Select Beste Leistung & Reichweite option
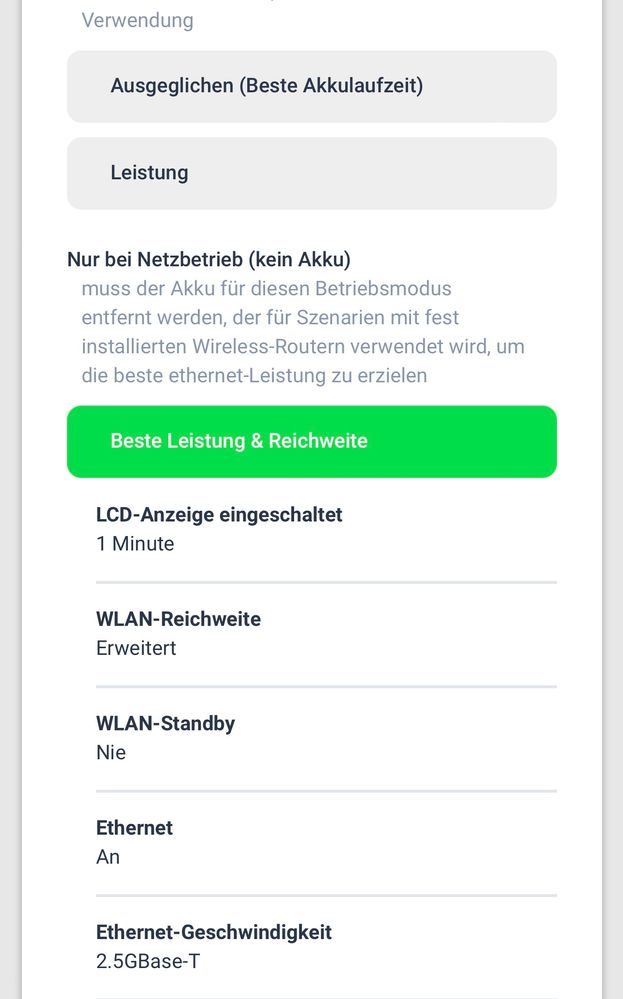The image size is (623, 999). pyautogui.click(x=311, y=441)
